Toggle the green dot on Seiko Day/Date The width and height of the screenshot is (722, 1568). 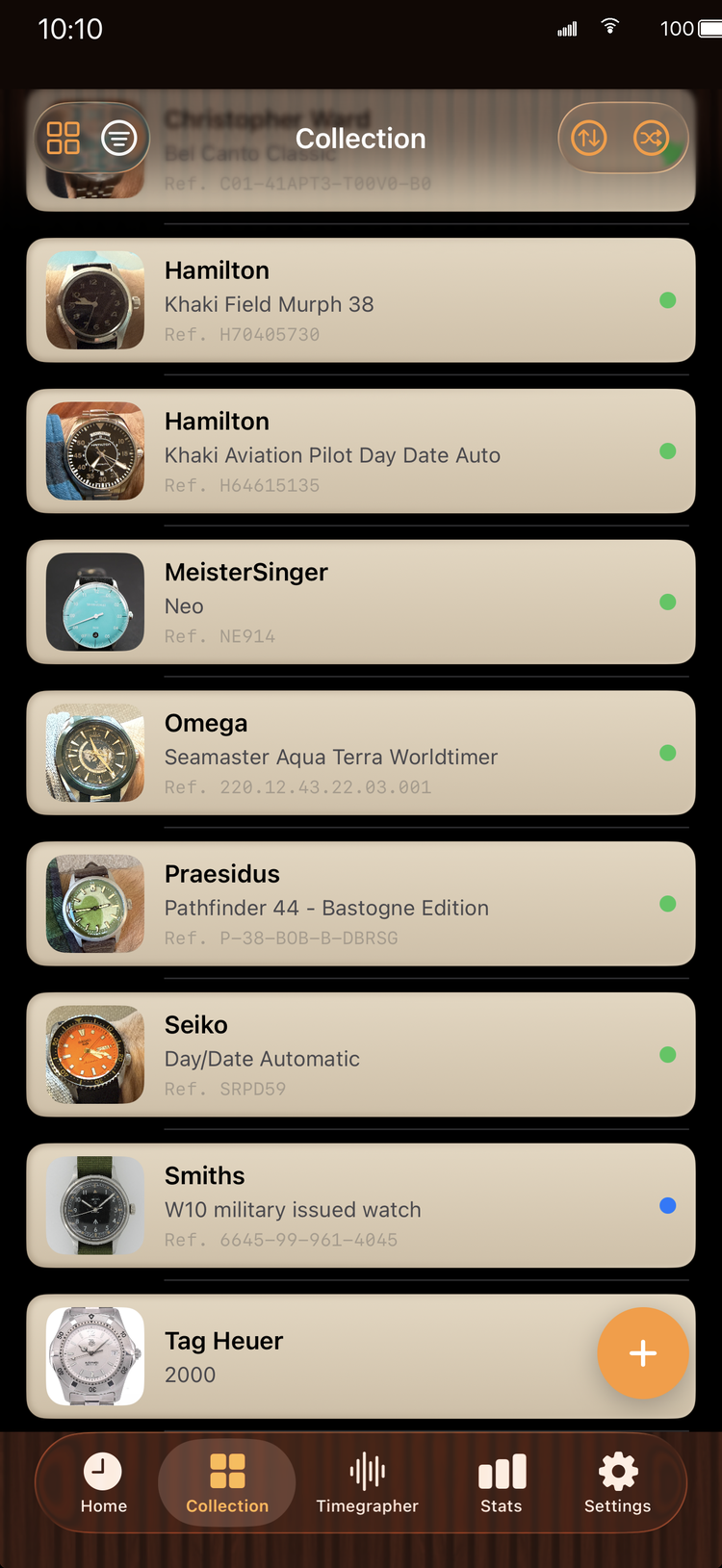[x=668, y=1054]
